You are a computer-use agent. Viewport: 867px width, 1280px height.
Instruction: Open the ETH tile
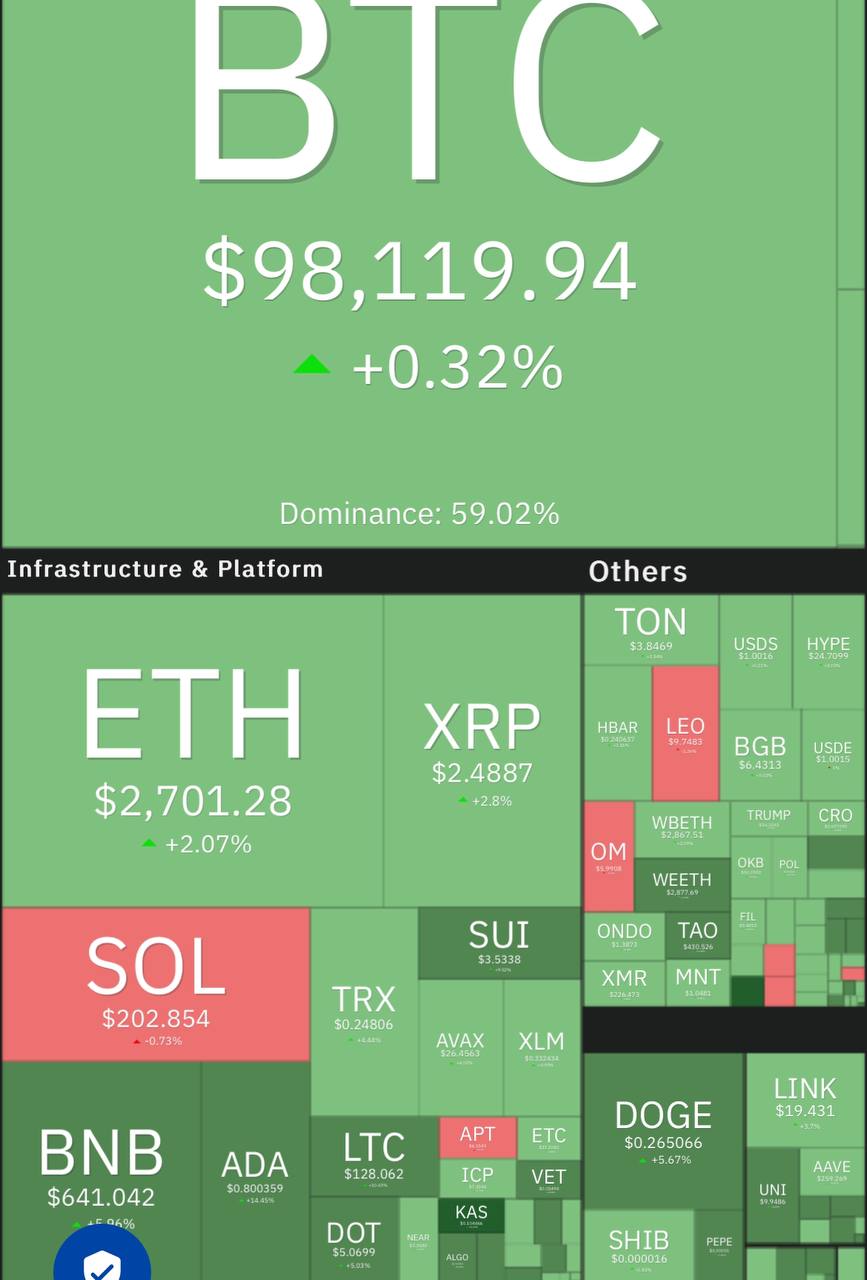click(x=192, y=752)
